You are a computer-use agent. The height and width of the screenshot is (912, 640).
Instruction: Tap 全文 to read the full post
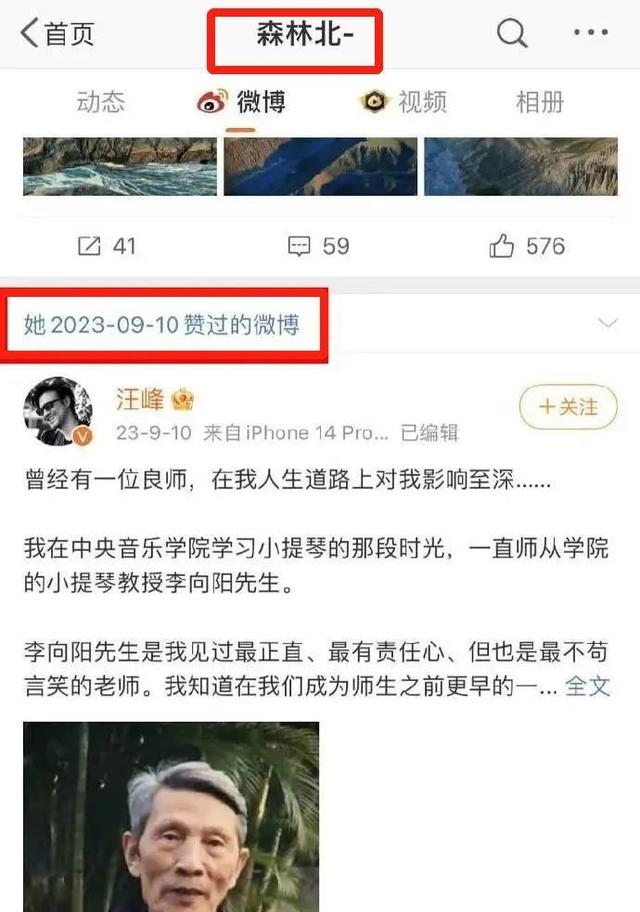click(587, 687)
